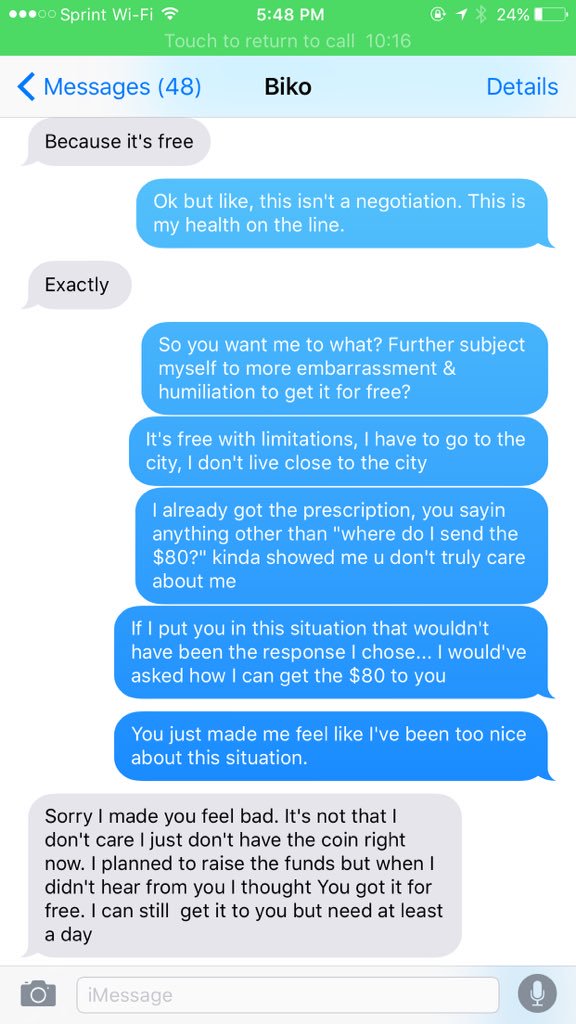
Task: Tap the microphone to record audio
Action: click(537, 994)
